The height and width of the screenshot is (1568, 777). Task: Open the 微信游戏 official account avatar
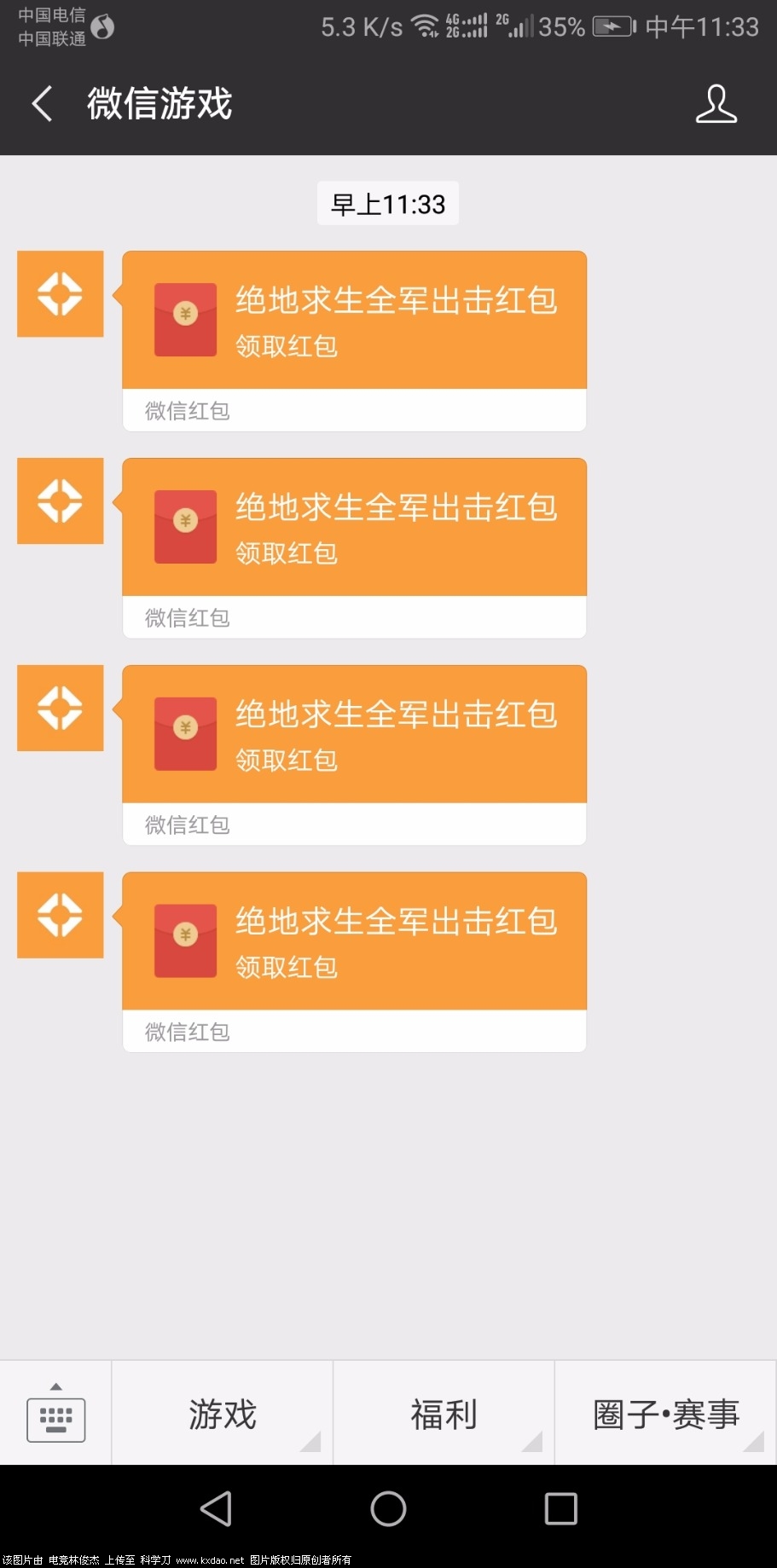[60, 293]
